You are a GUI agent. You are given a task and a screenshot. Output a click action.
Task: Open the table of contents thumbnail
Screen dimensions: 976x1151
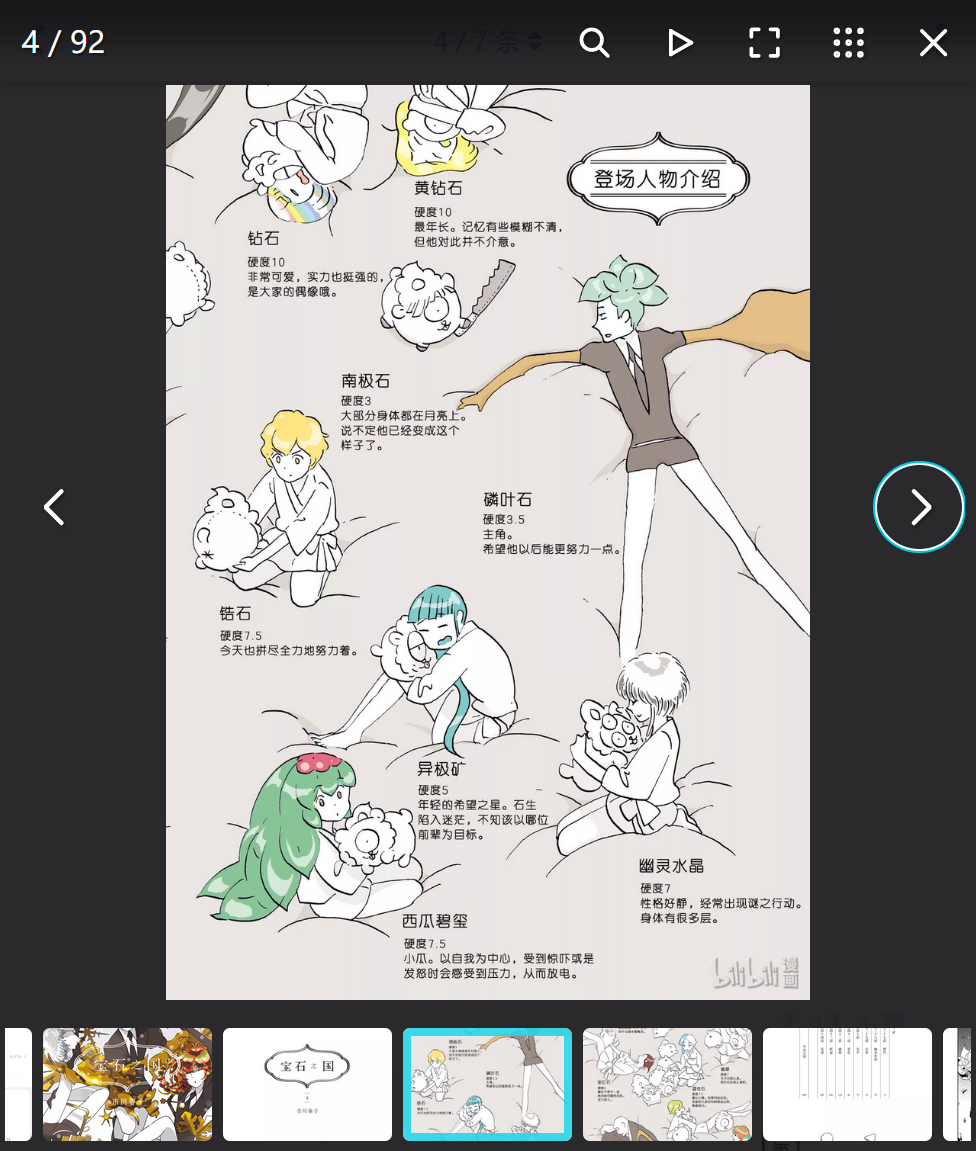tap(847, 1084)
